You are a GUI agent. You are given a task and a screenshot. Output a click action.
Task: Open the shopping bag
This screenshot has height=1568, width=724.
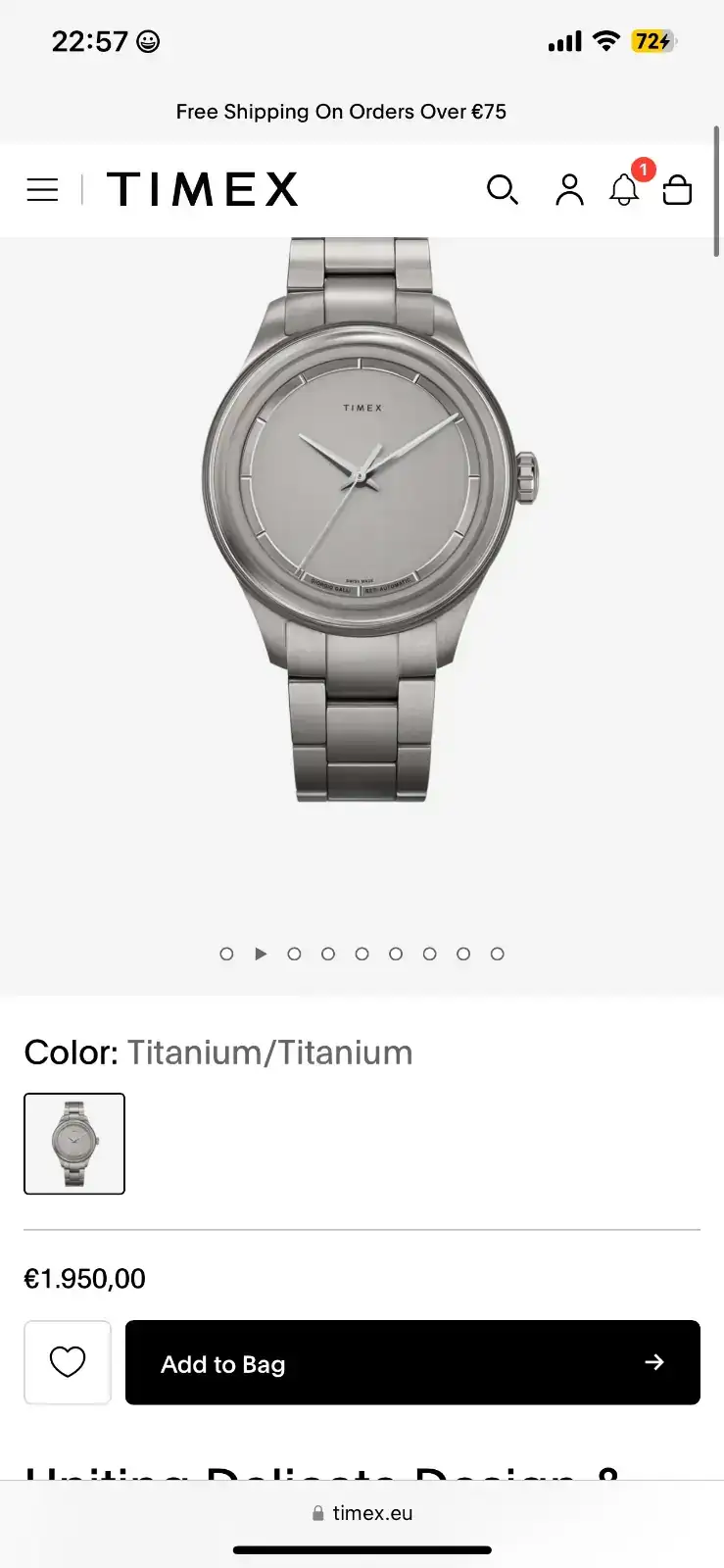(x=677, y=190)
